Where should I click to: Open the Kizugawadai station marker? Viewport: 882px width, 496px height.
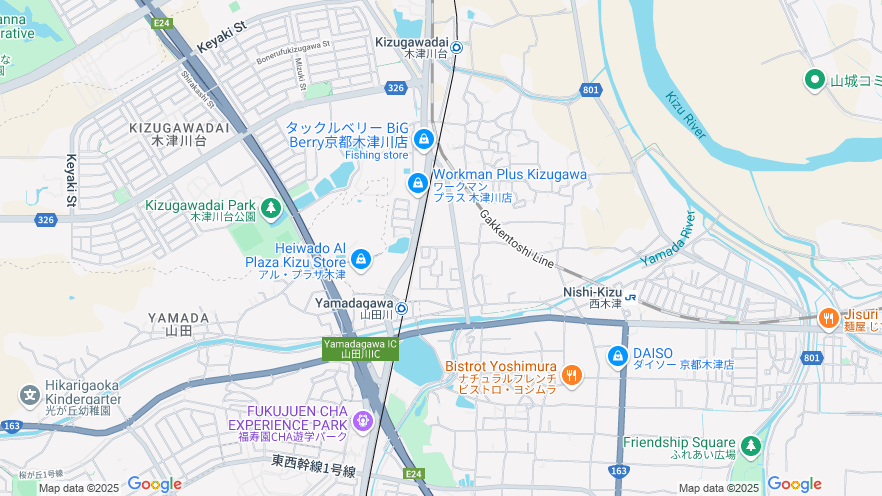click(456, 47)
